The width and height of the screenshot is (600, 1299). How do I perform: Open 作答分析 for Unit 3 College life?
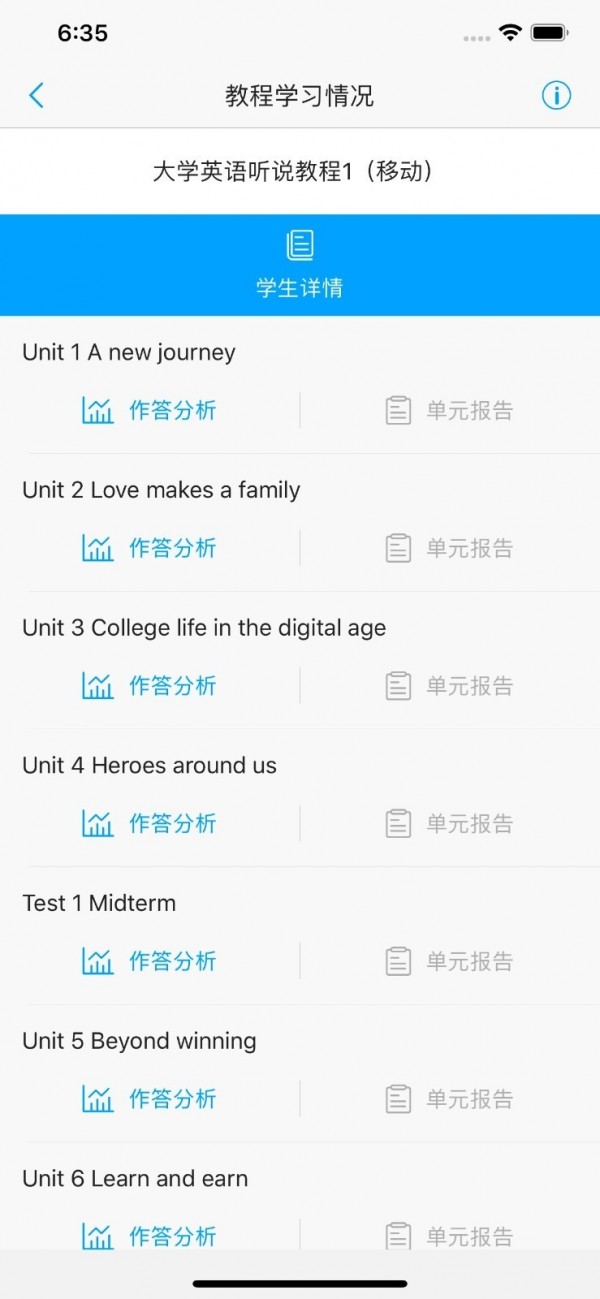(x=150, y=686)
